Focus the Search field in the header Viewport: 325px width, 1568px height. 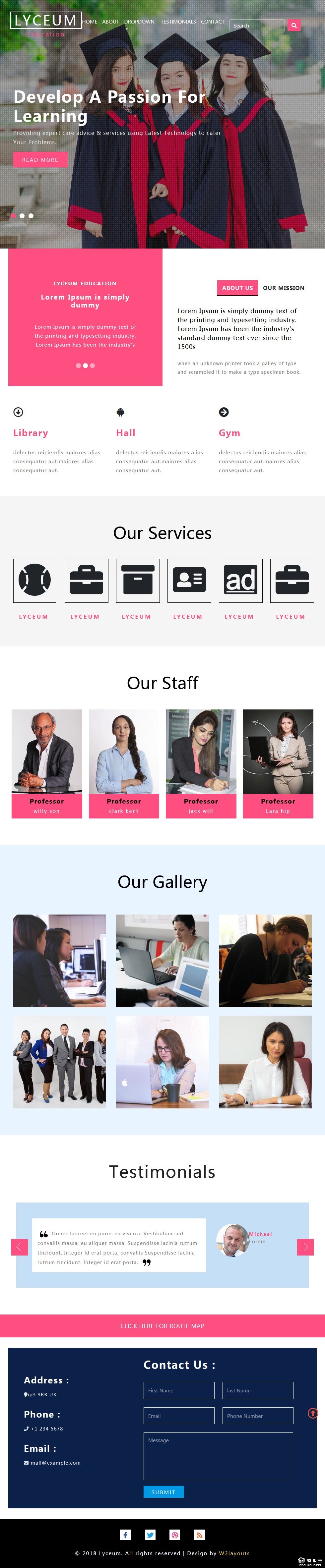pyautogui.click(x=257, y=26)
